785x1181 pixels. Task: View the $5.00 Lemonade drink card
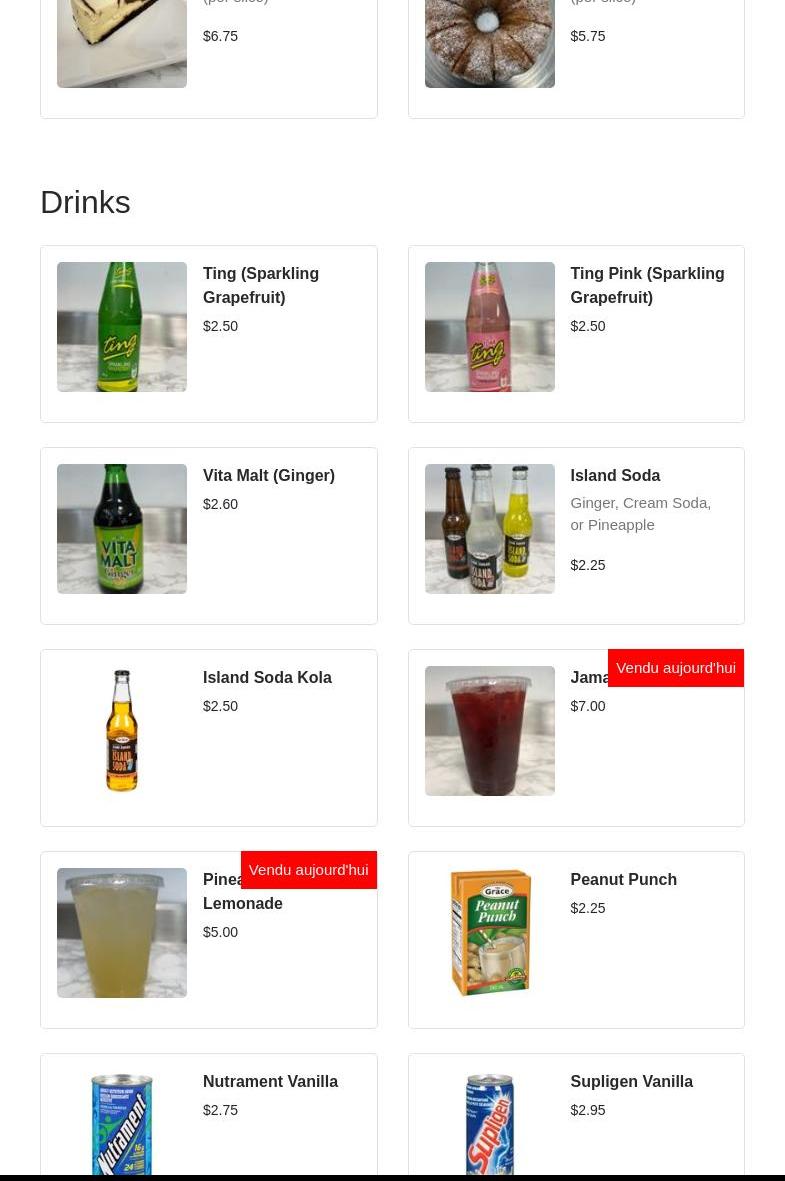coord(209,940)
